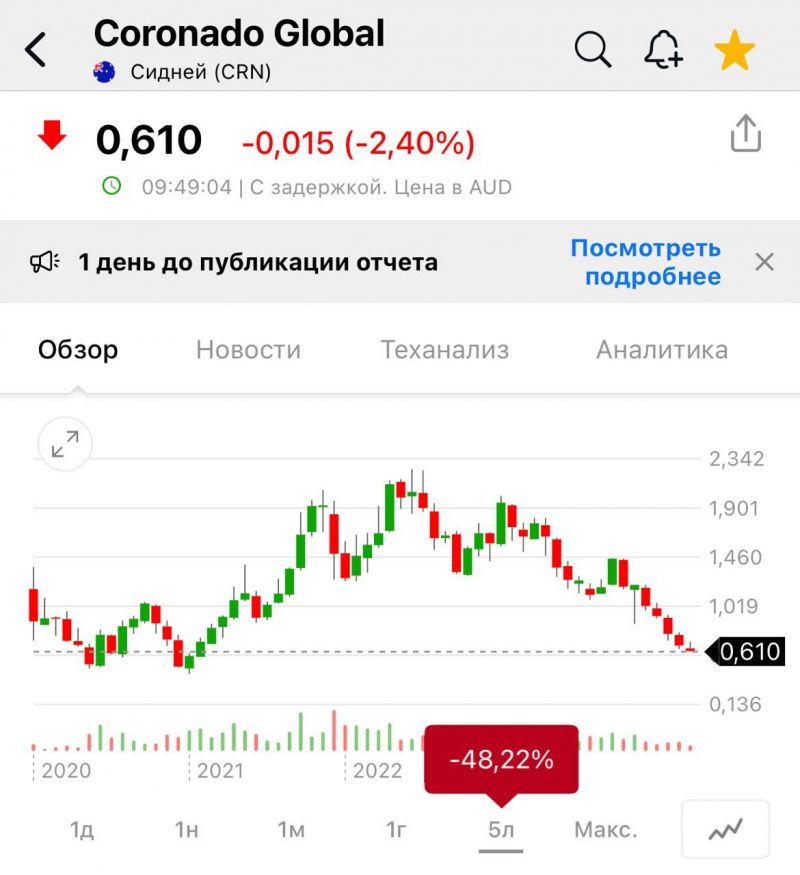Select the 1д chart range
Screen dimensions: 800x875
(x=82, y=830)
